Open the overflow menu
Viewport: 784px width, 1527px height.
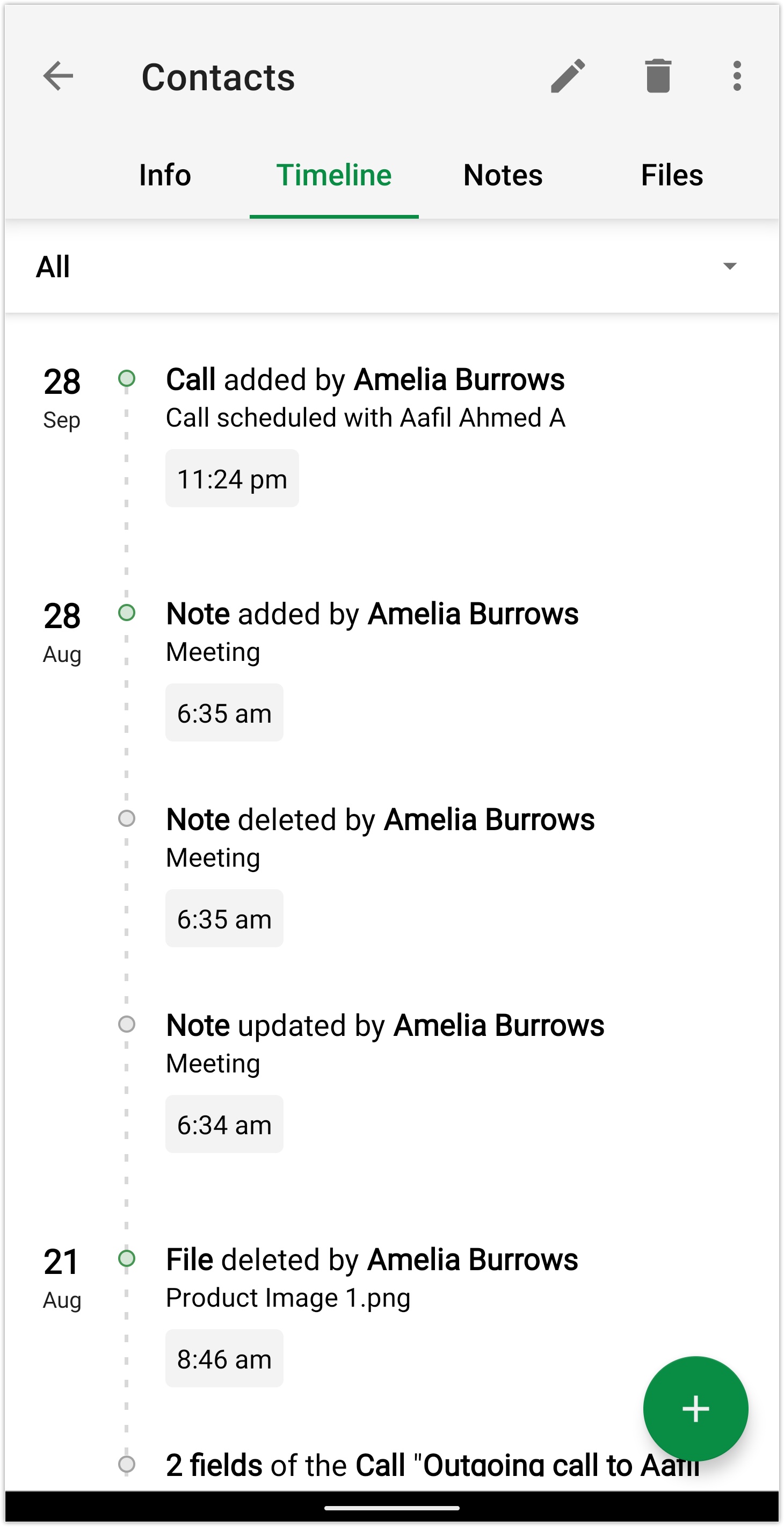pyautogui.click(x=737, y=76)
